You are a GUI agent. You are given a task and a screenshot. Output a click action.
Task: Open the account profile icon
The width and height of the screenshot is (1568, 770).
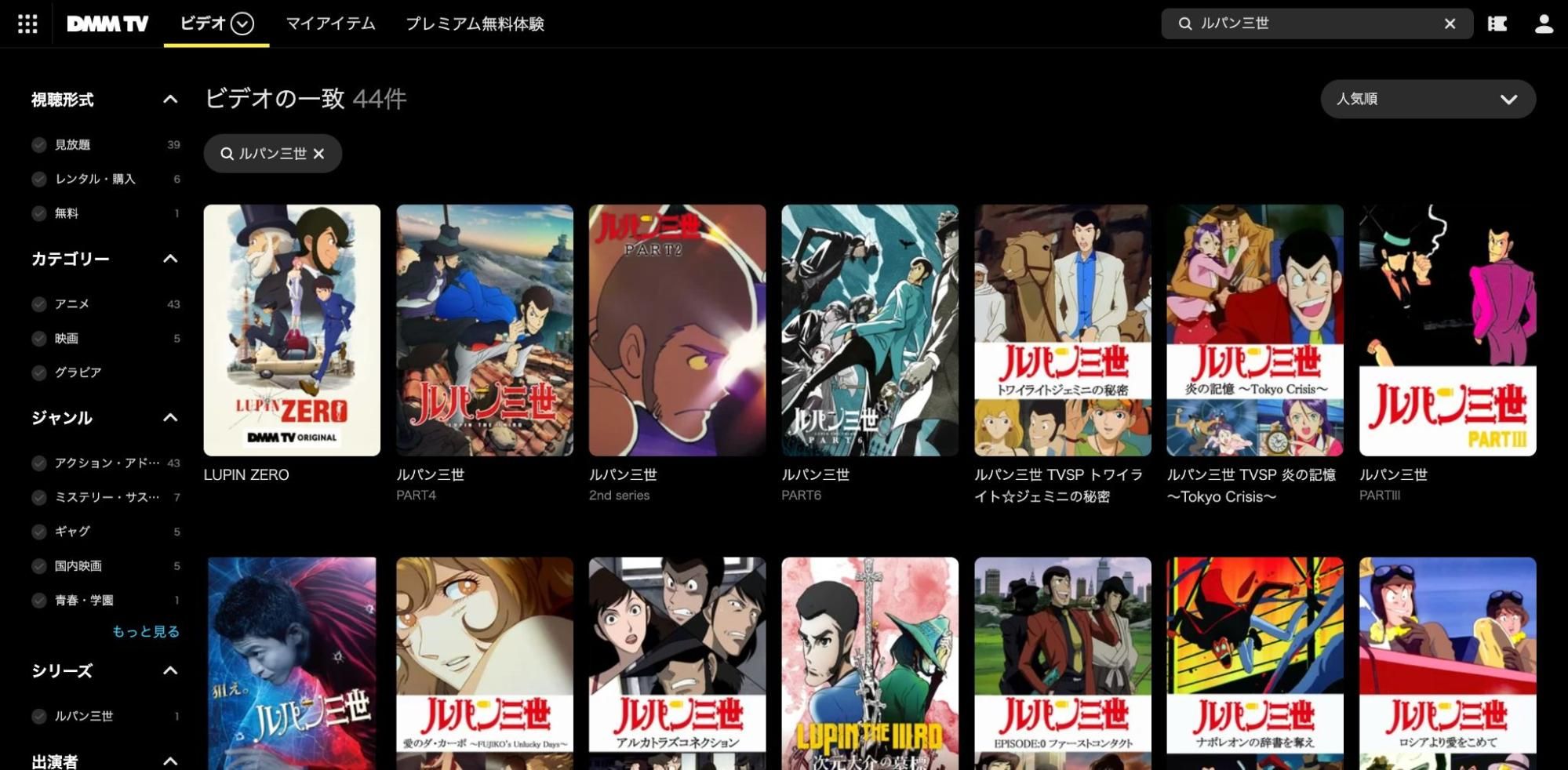coord(1544,24)
